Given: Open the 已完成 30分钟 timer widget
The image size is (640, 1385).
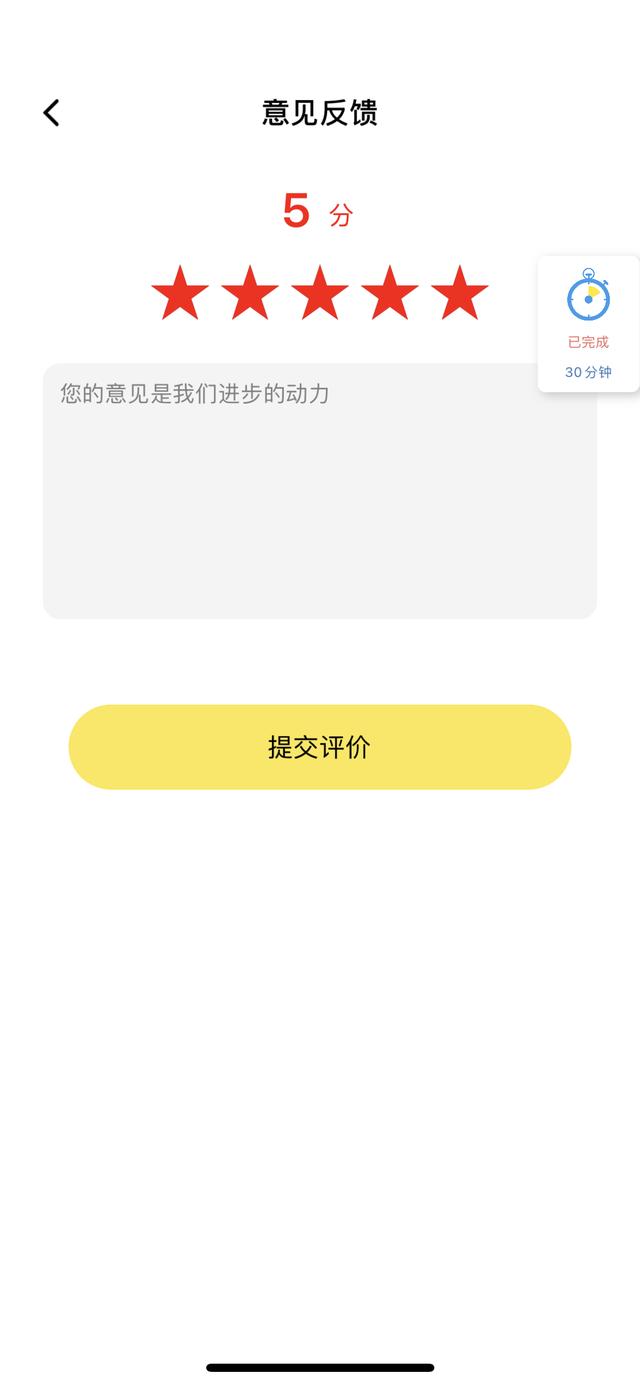Looking at the screenshot, I should 588,323.
